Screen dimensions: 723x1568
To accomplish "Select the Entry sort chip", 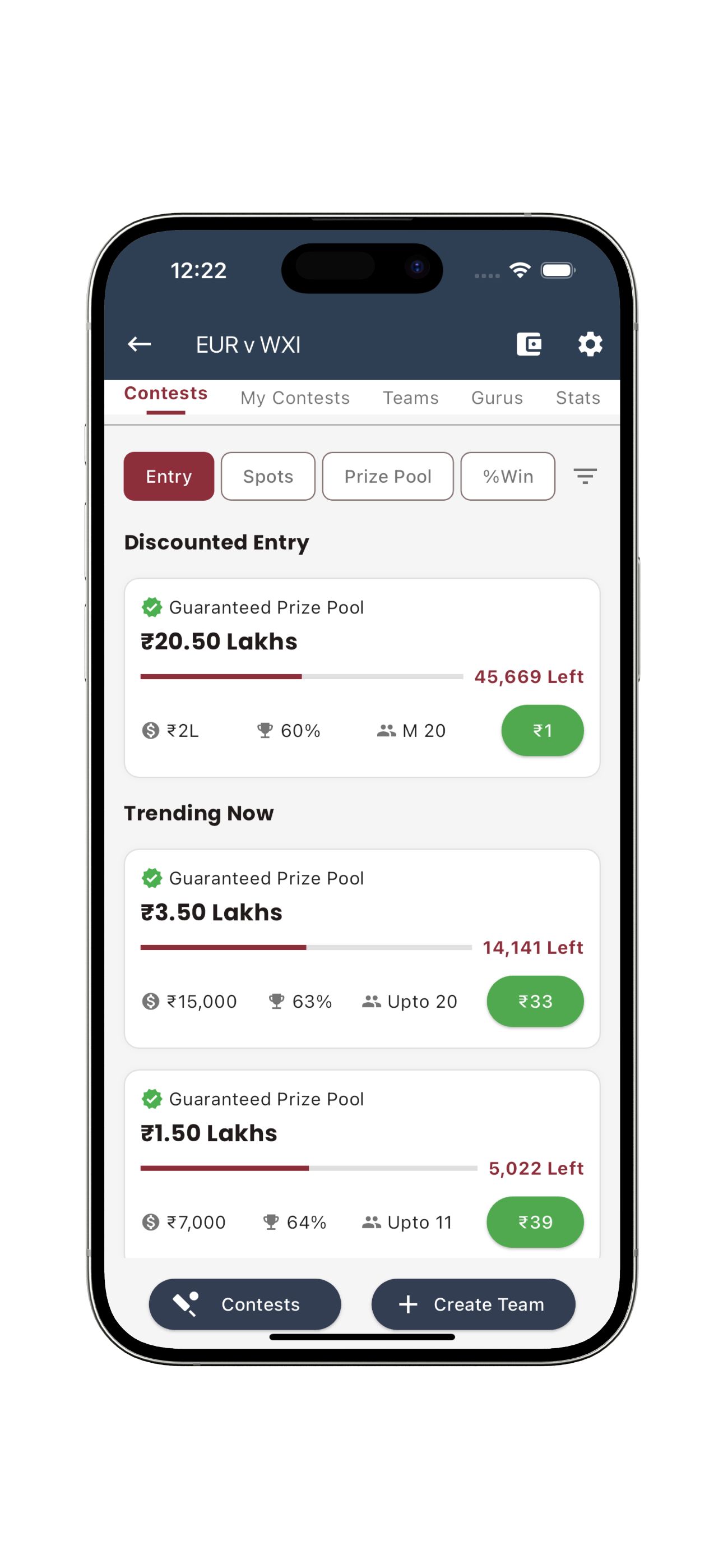I will pyautogui.click(x=169, y=477).
